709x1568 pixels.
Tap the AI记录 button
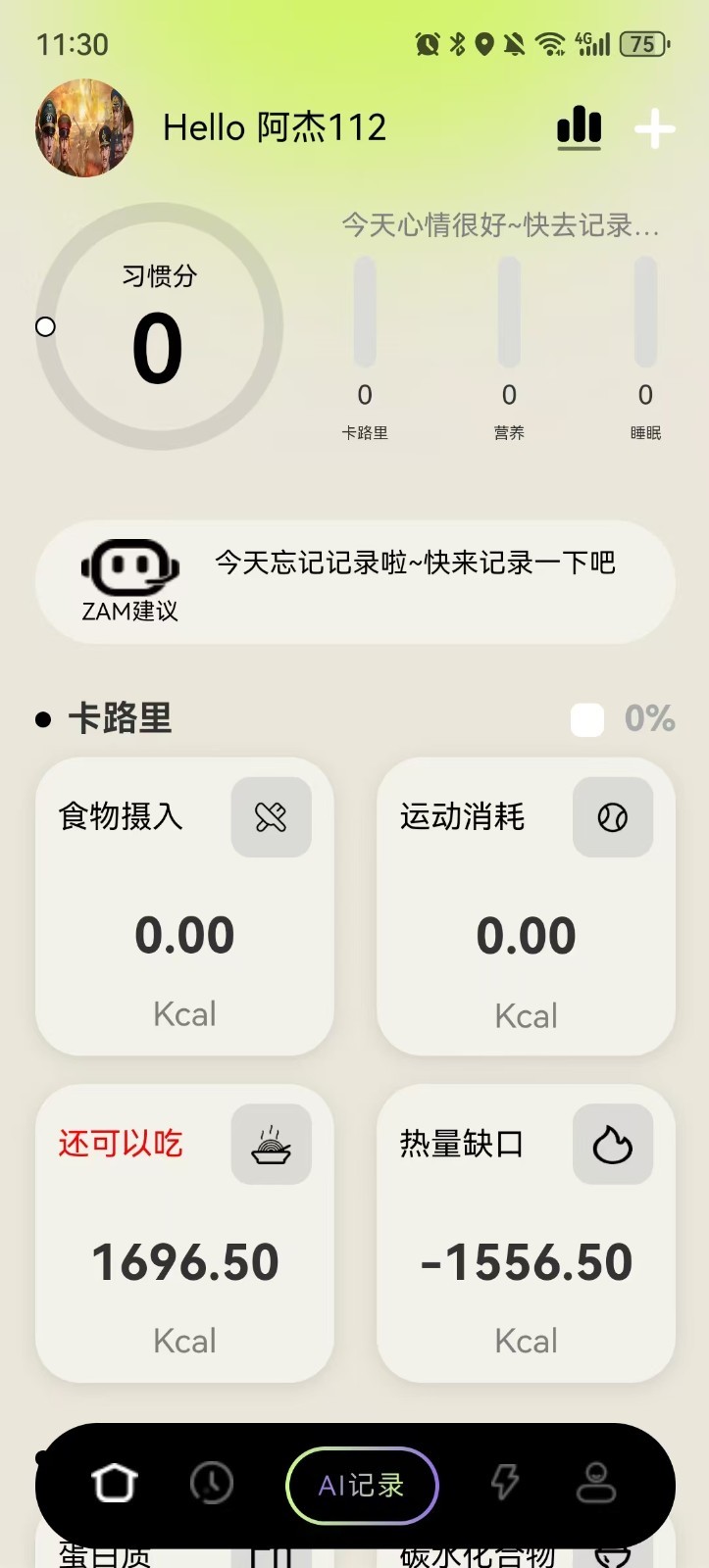(x=362, y=1486)
